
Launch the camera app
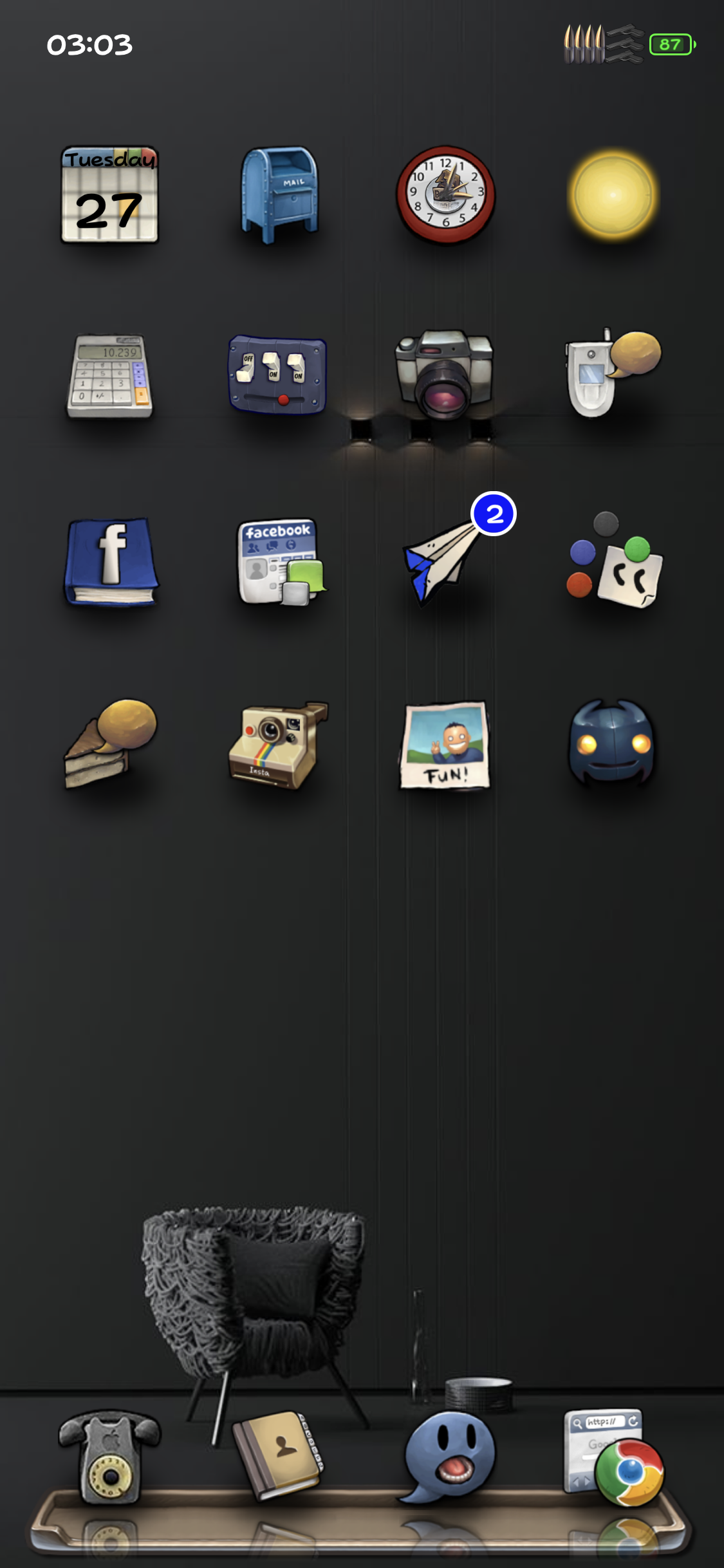pos(444,375)
